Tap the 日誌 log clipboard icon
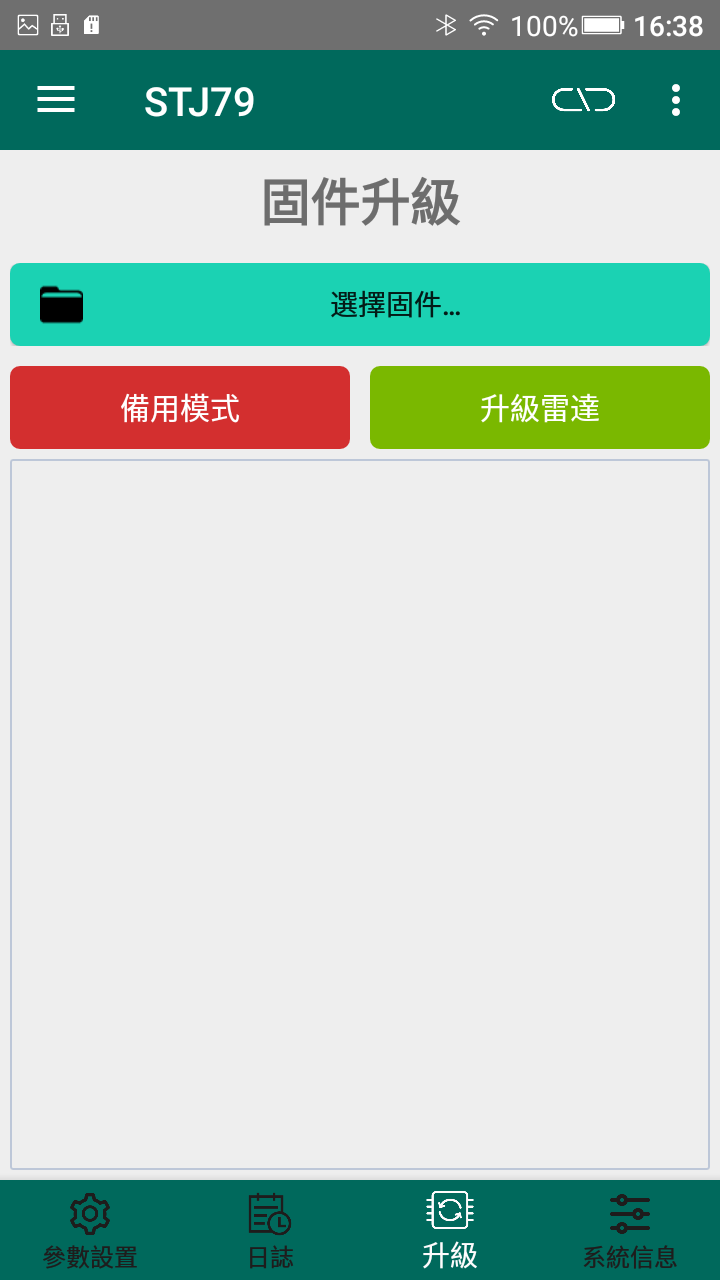Screen dimensions: 720x1280 point(268,1212)
